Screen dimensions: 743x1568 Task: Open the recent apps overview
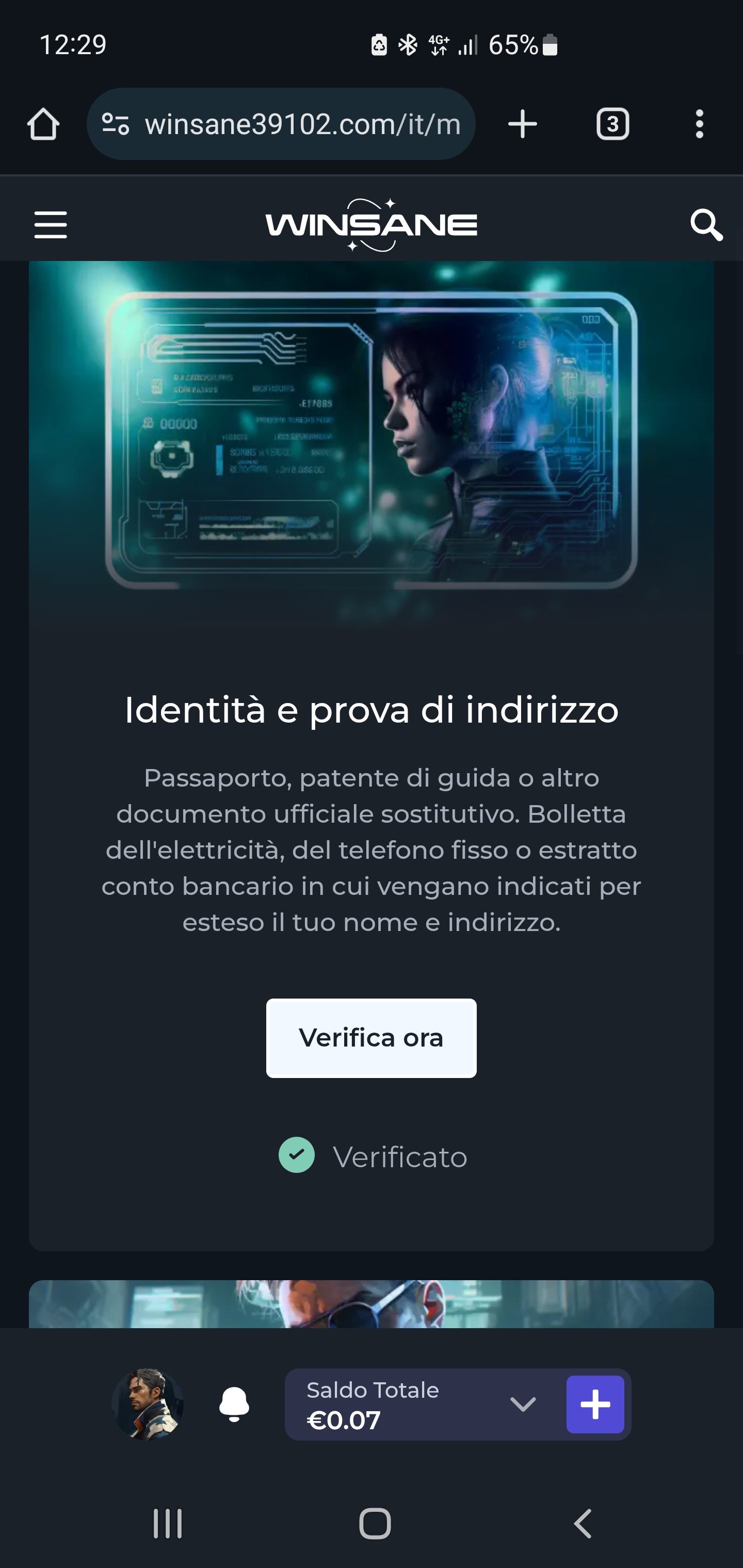pyautogui.click(x=168, y=1524)
